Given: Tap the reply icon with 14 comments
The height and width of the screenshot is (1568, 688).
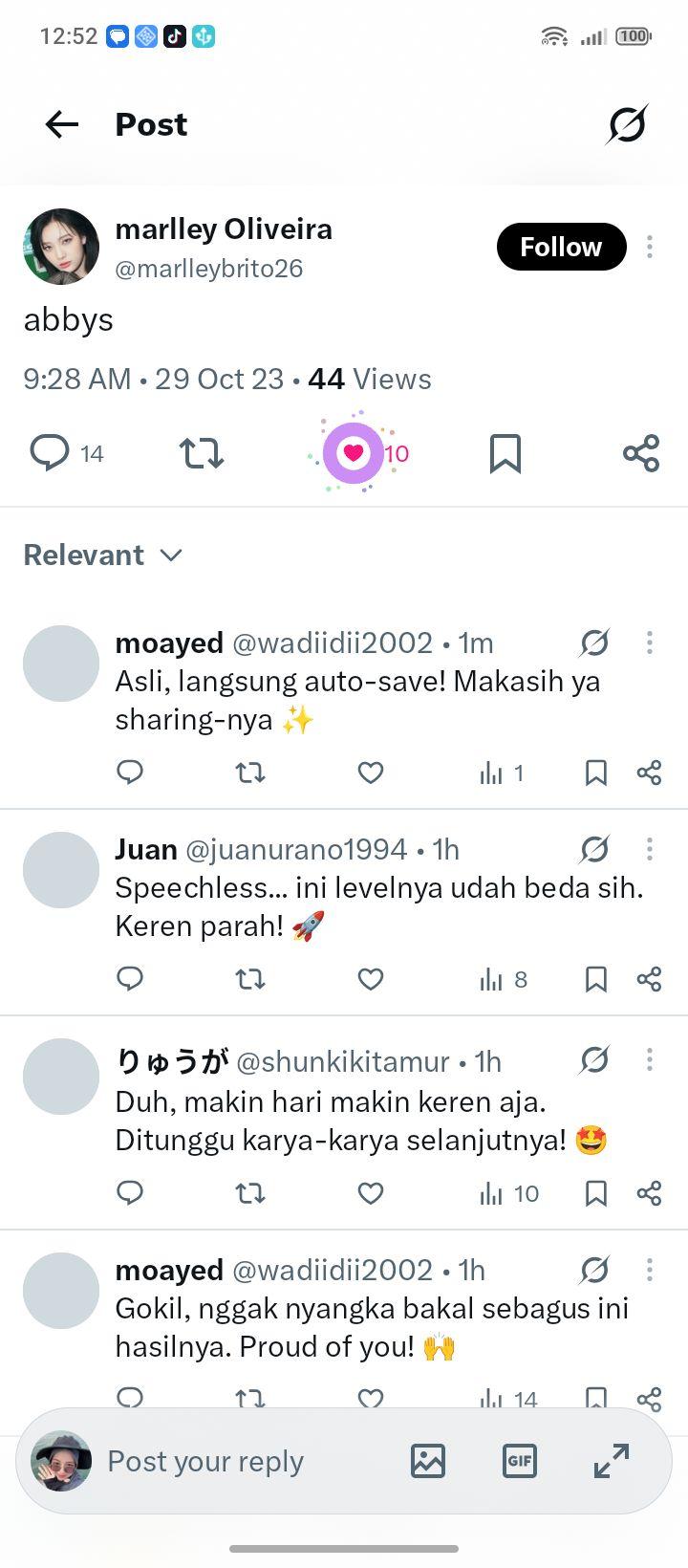Looking at the screenshot, I should 50,452.
